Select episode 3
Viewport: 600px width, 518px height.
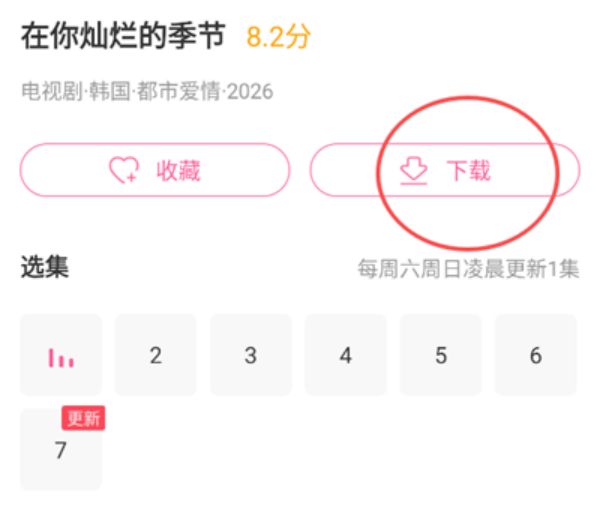[x=250, y=355]
